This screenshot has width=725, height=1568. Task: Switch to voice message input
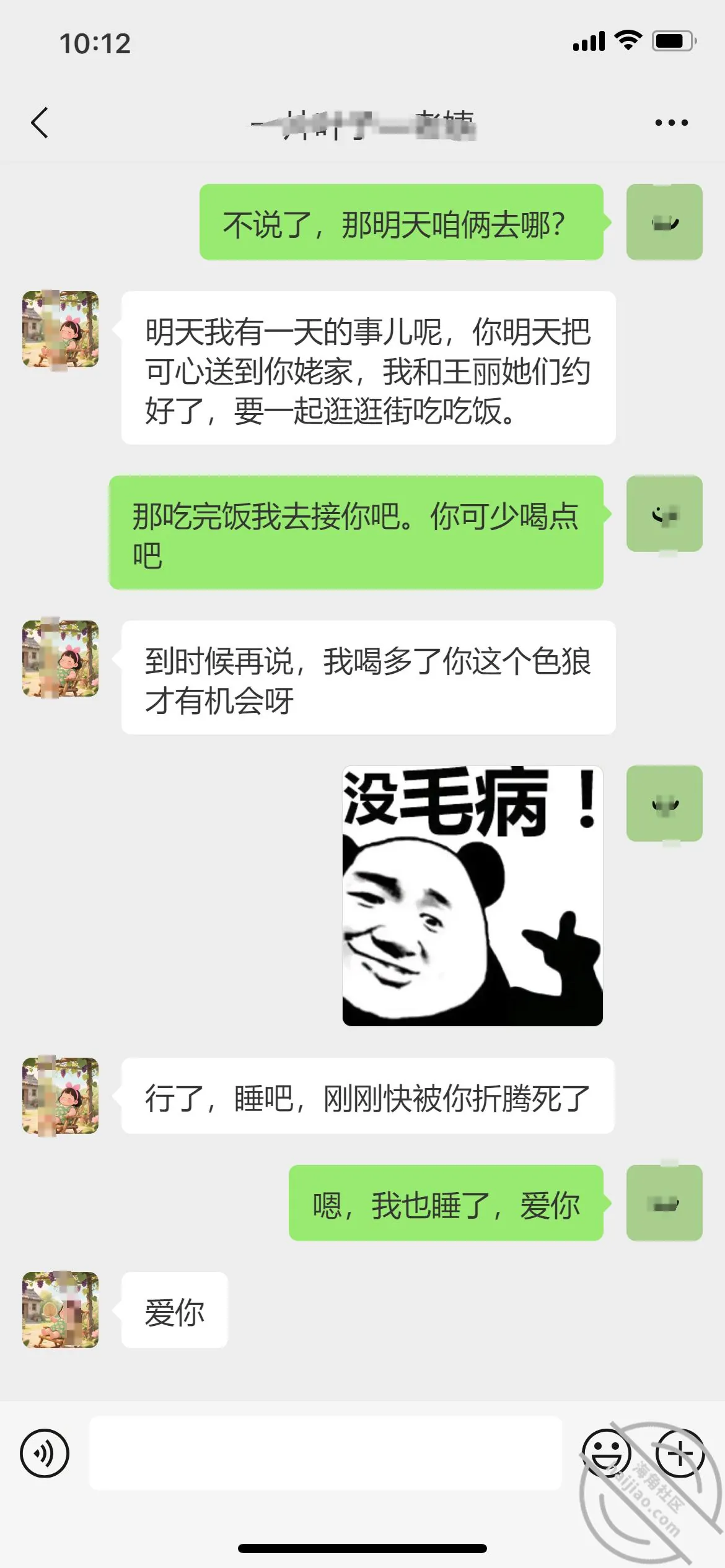[x=45, y=1453]
